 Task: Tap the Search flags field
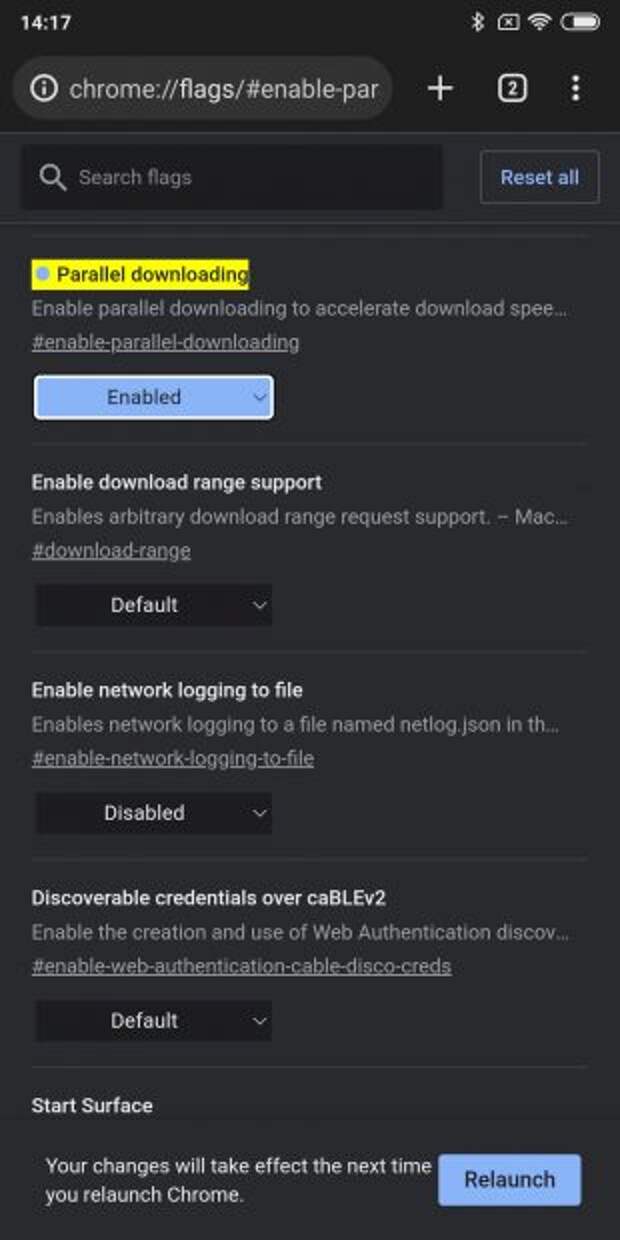tap(232, 177)
